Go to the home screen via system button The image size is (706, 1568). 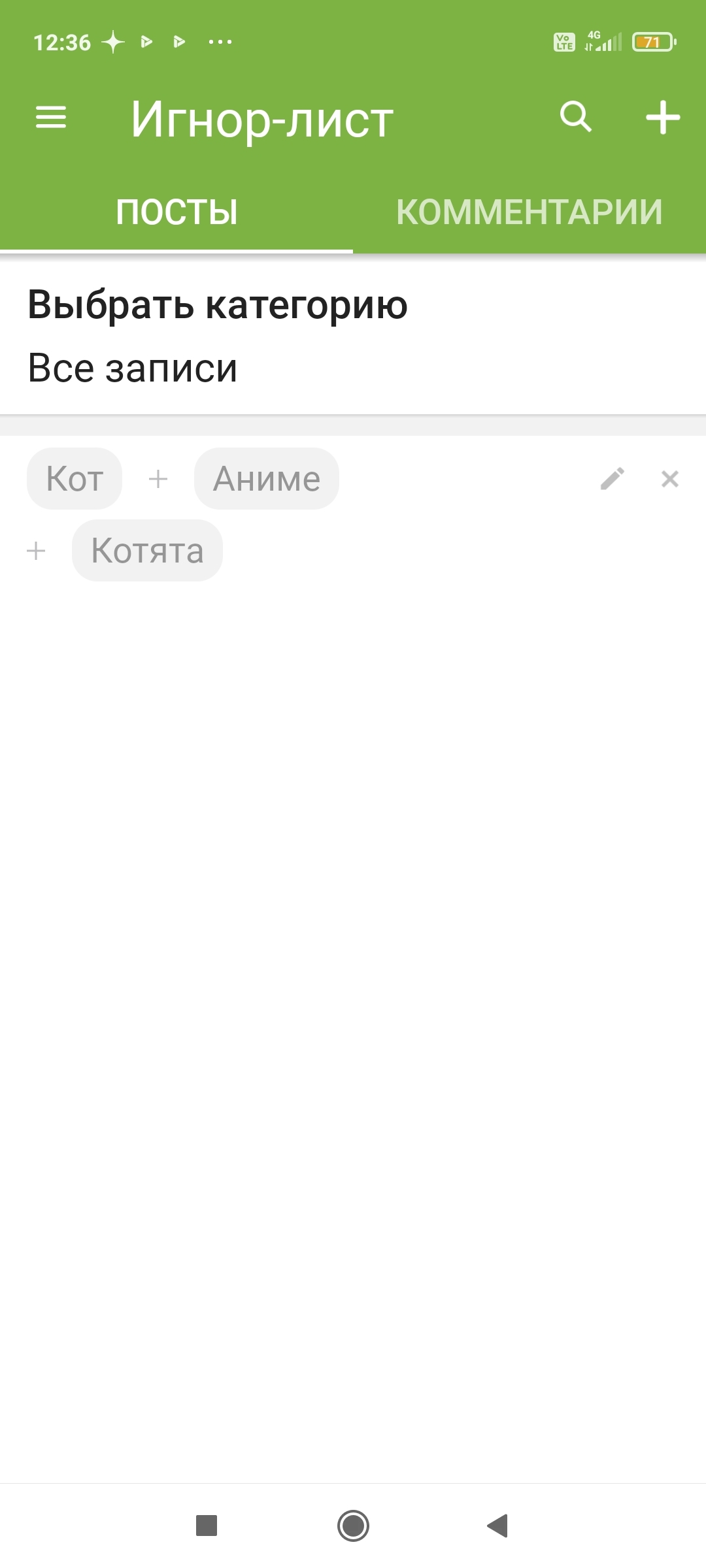click(x=353, y=1526)
